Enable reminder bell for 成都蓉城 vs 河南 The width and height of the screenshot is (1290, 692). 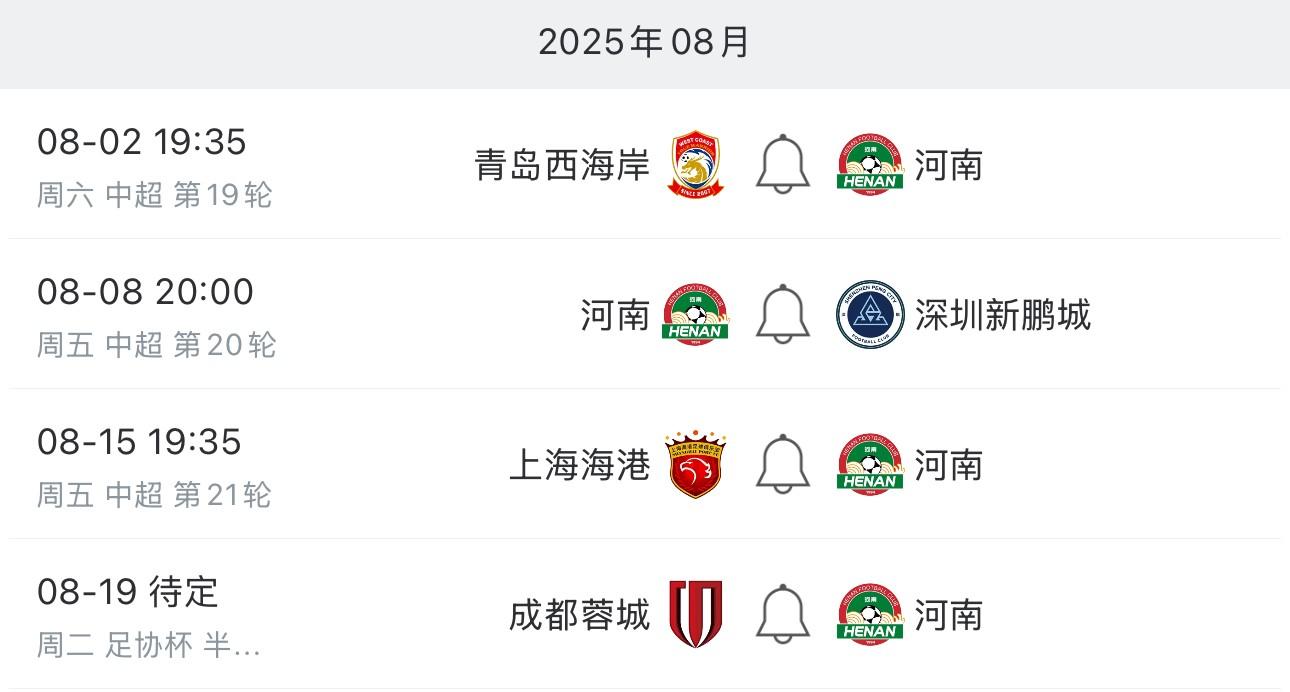tap(782, 615)
